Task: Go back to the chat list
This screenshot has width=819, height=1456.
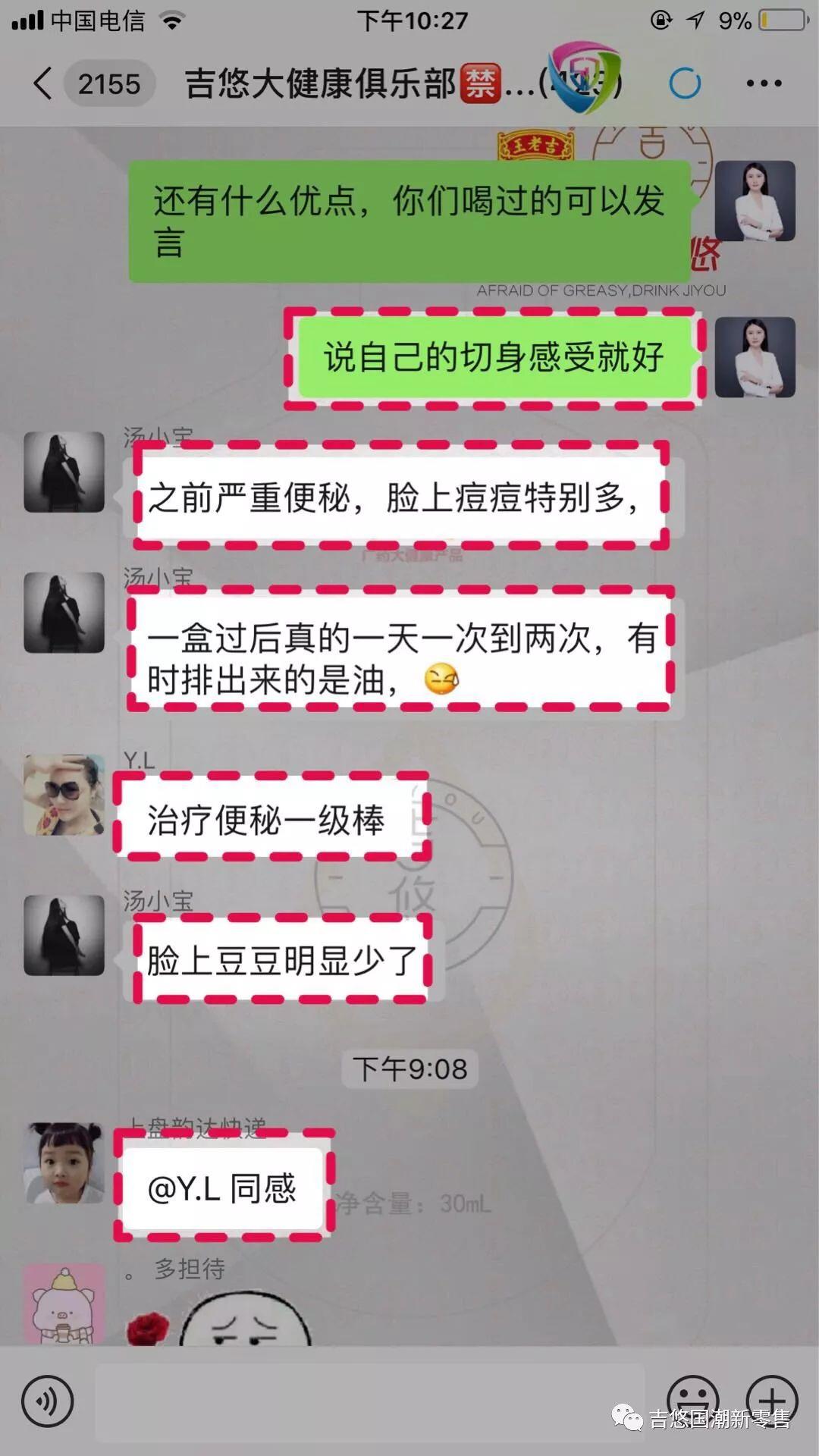Action: tap(44, 83)
